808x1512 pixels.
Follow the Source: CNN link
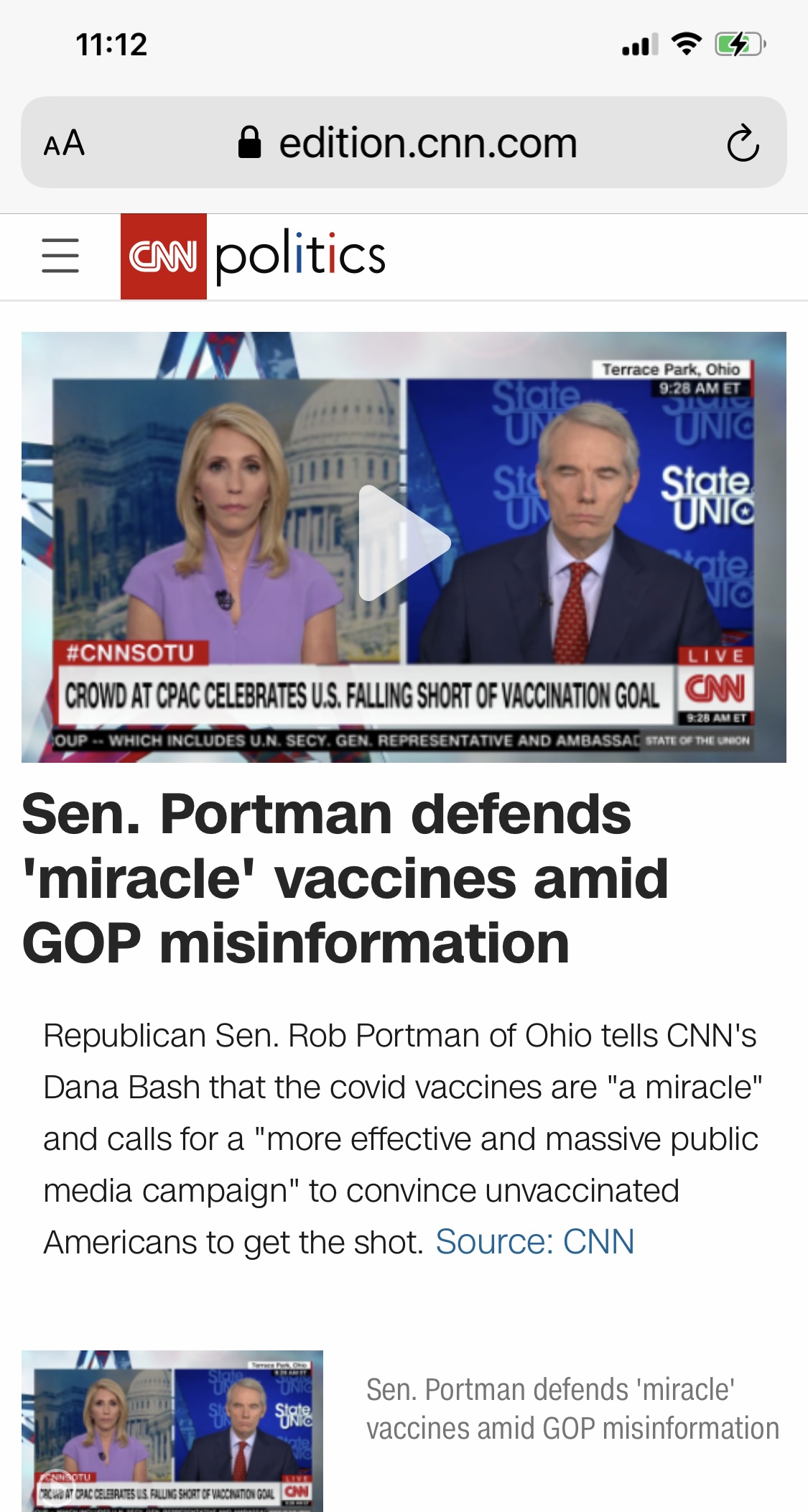click(x=534, y=1242)
